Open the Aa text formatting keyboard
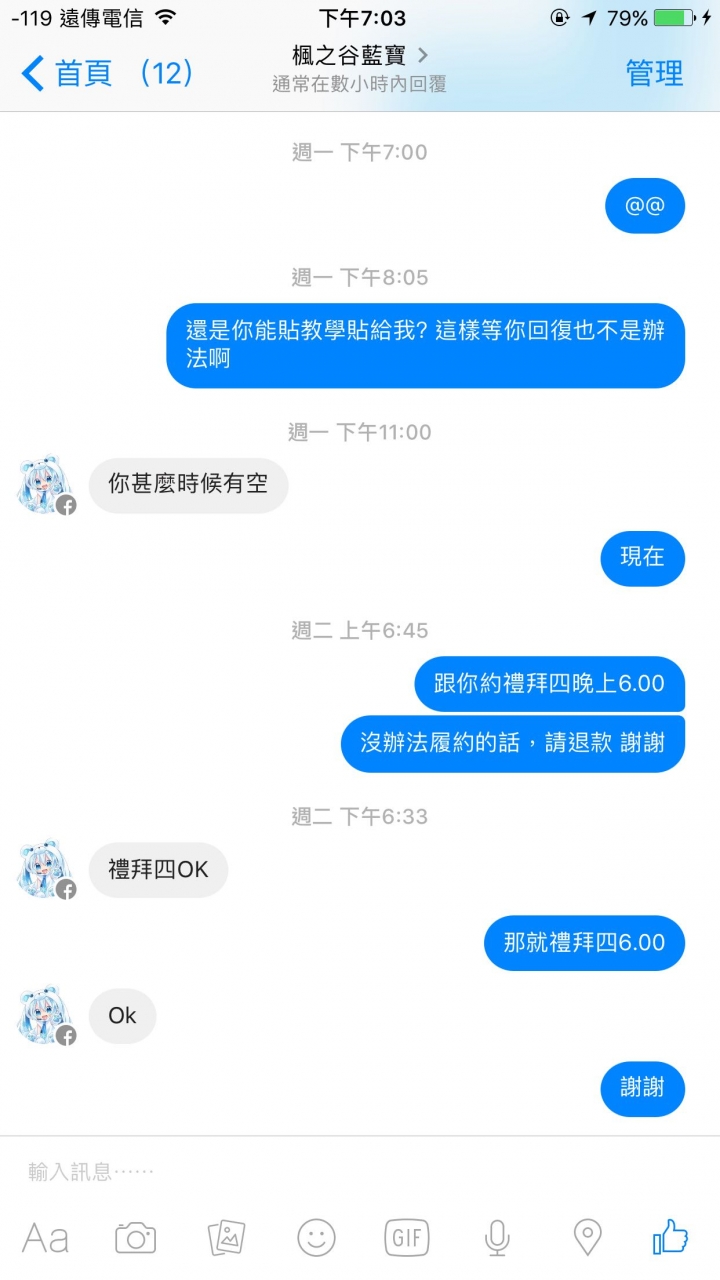This screenshot has height=1280, width=720. (x=46, y=1238)
